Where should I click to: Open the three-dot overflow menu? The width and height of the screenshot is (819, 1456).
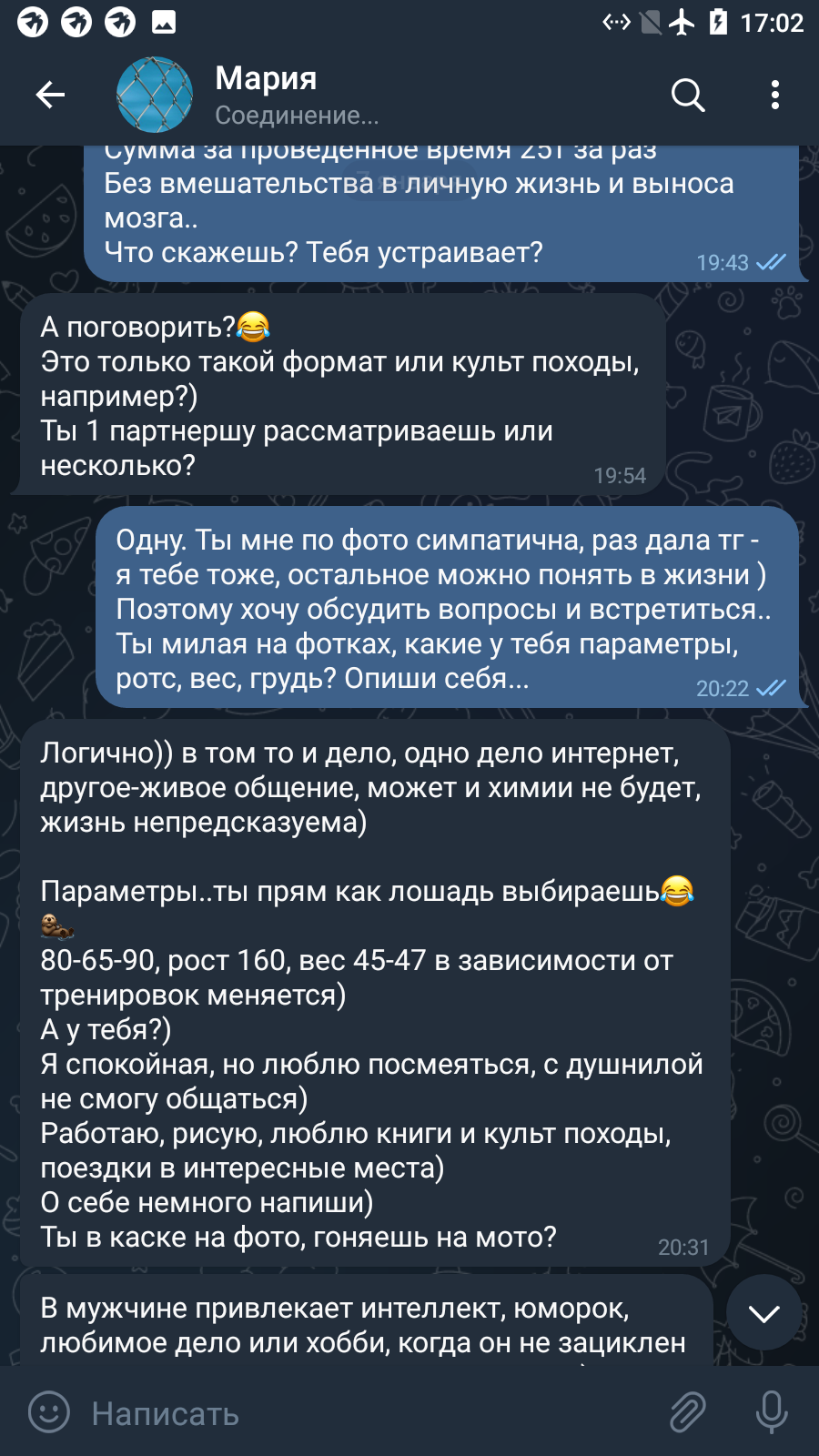click(x=774, y=95)
